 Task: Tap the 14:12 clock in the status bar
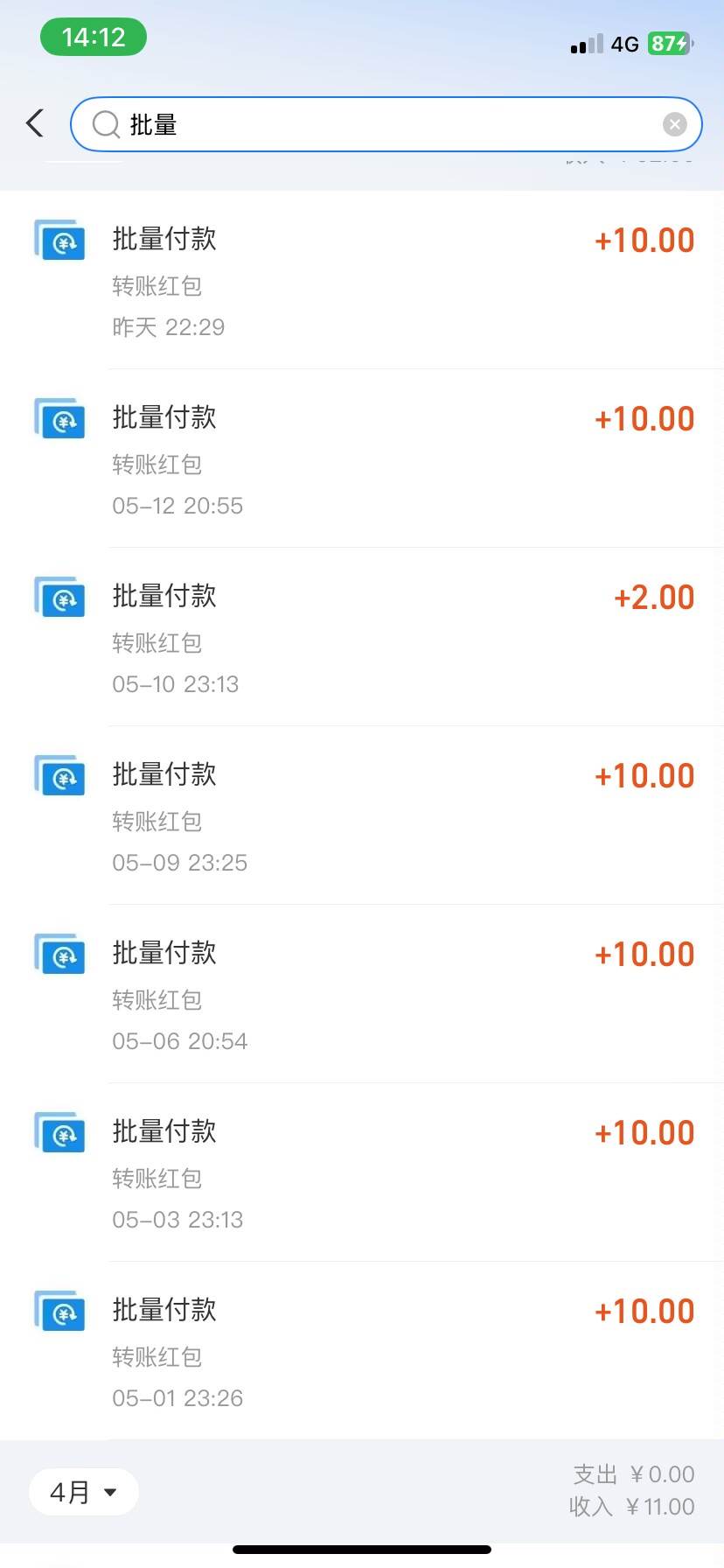(93, 37)
